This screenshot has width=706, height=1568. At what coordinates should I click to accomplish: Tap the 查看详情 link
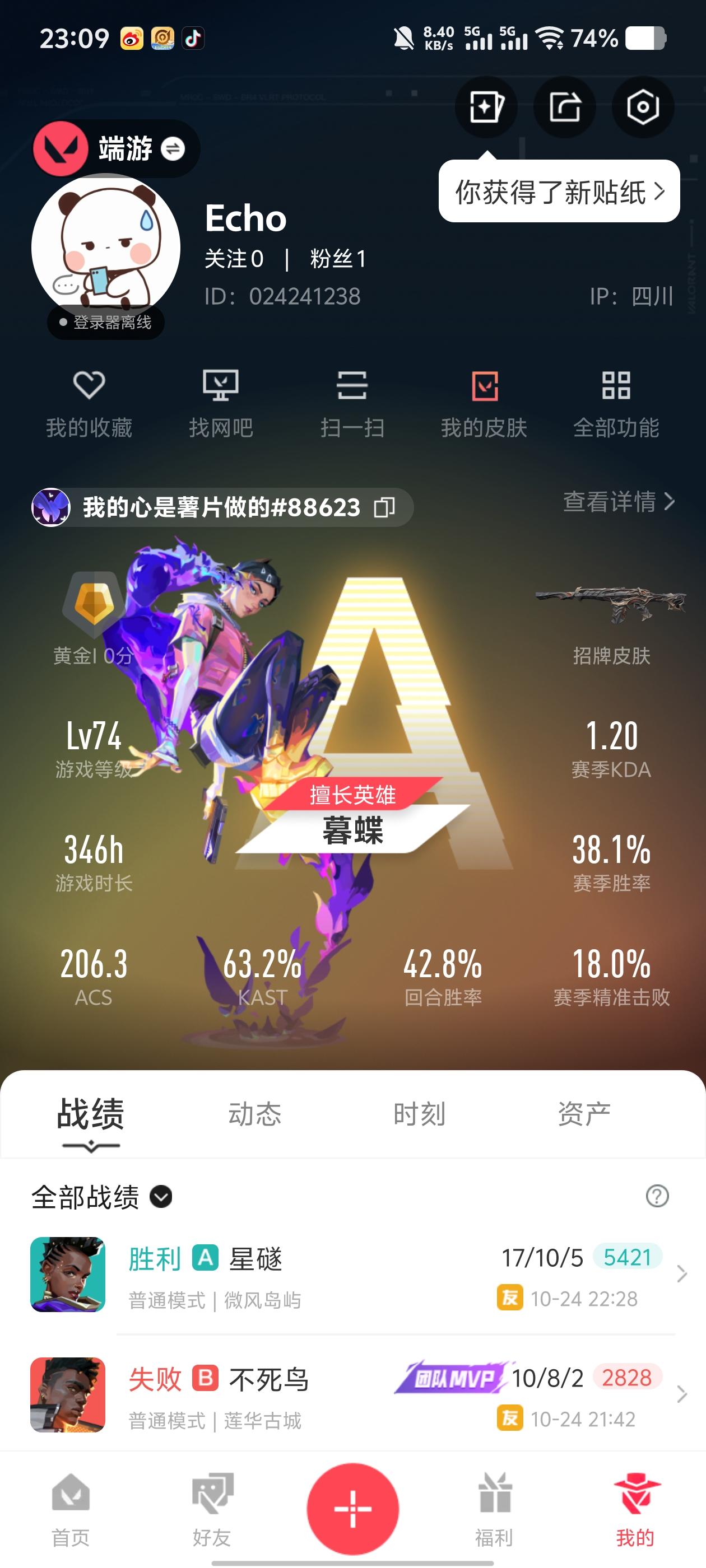coord(615,503)
